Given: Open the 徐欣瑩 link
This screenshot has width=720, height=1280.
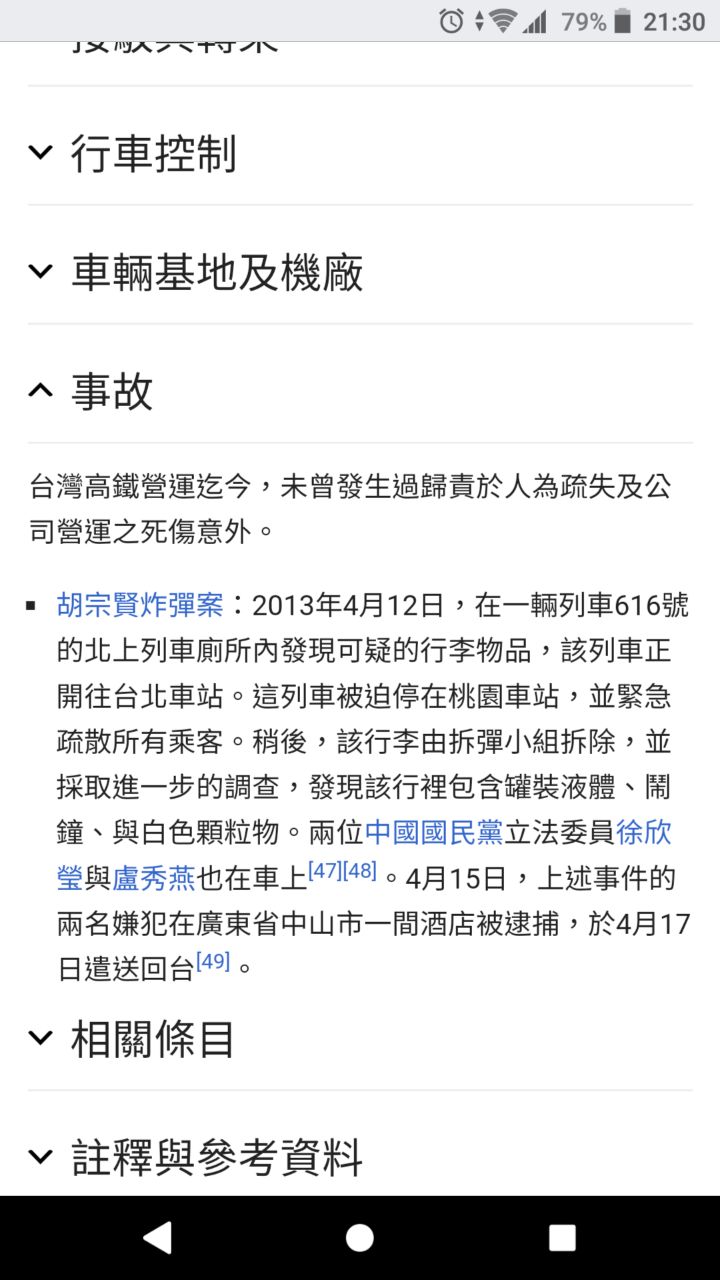Looking at the screenshot, I should point(643,833).
